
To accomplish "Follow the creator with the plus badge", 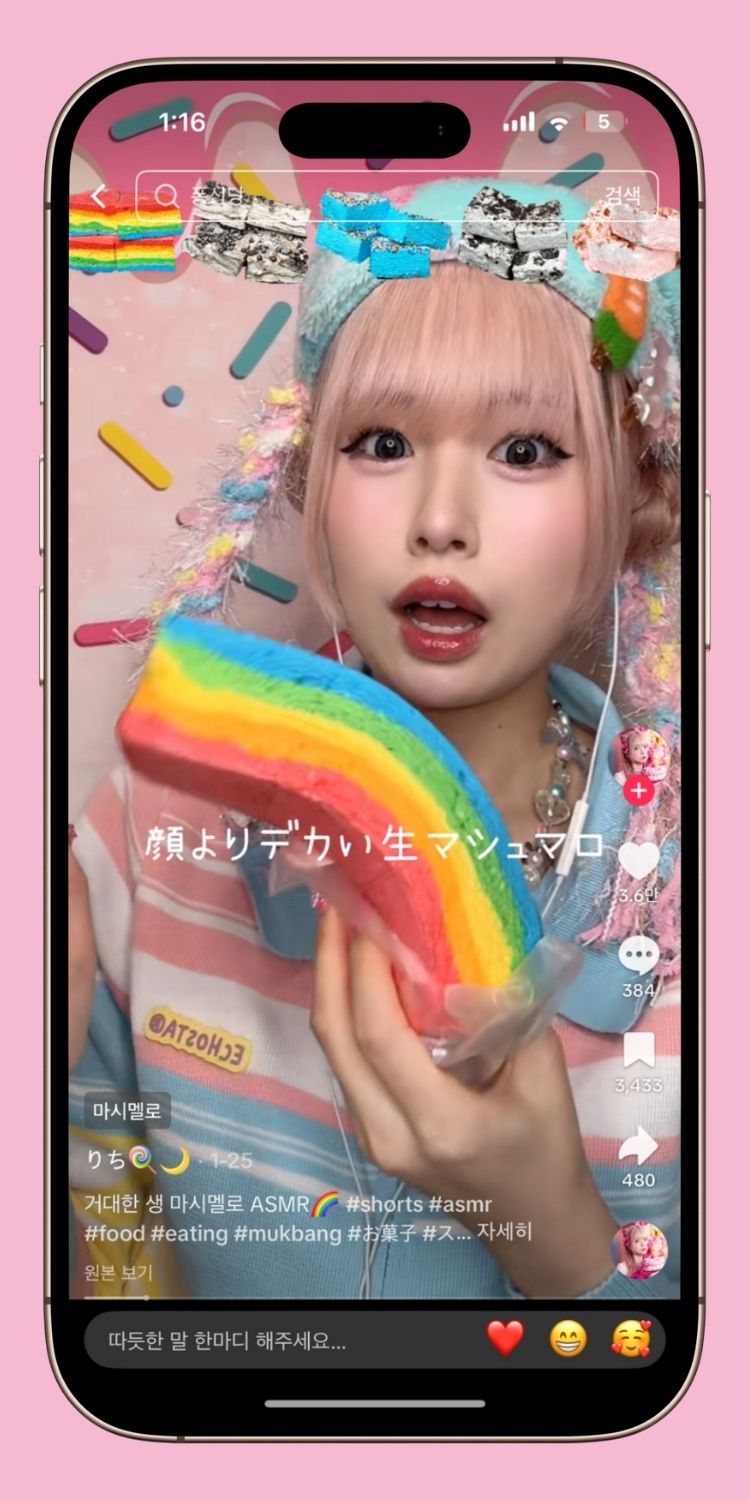I will 638,792.
